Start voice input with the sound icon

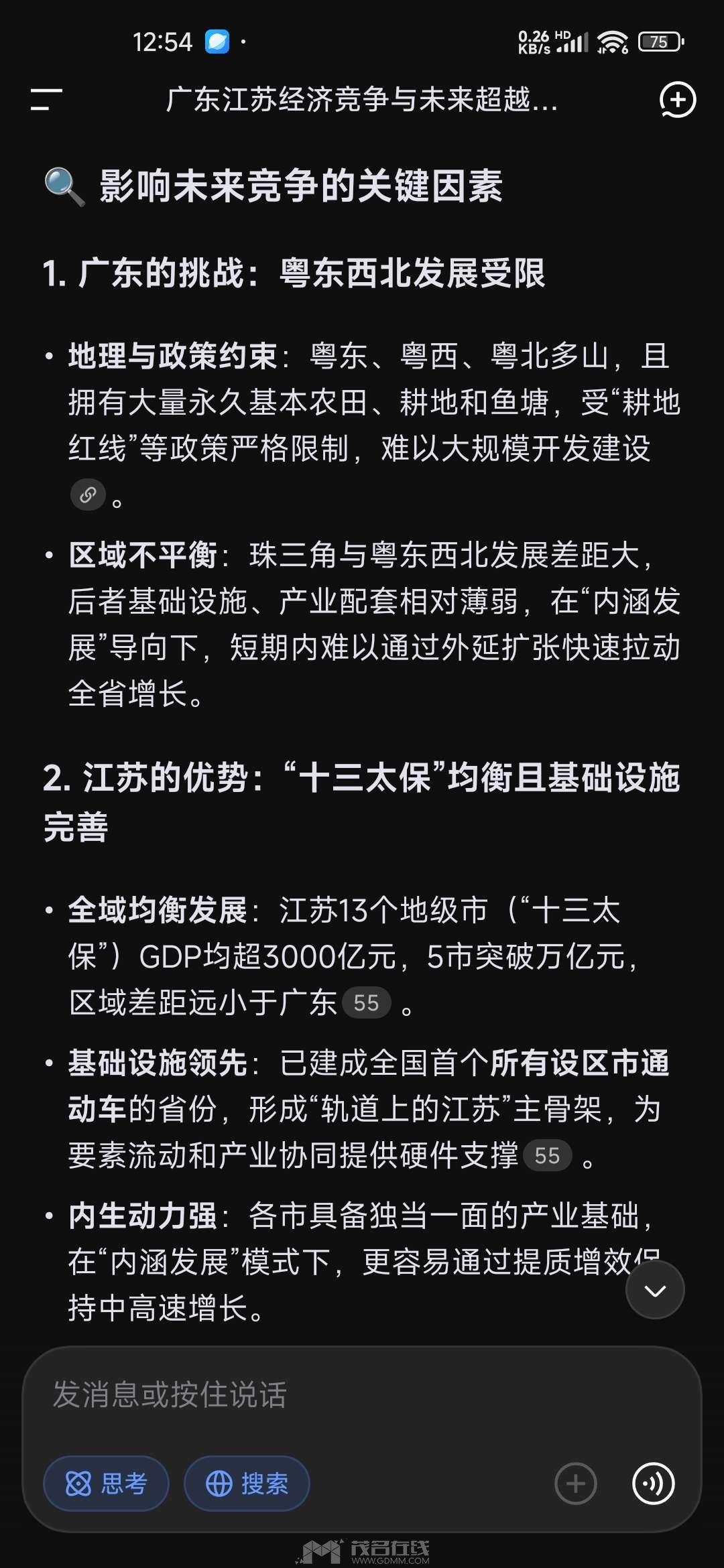(653, 1484)
